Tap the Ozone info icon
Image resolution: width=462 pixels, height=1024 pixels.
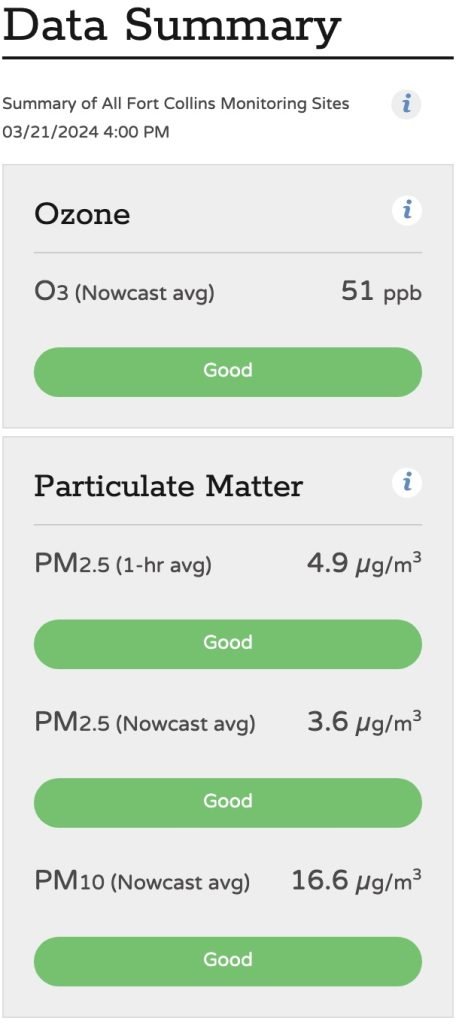(407, 211)
